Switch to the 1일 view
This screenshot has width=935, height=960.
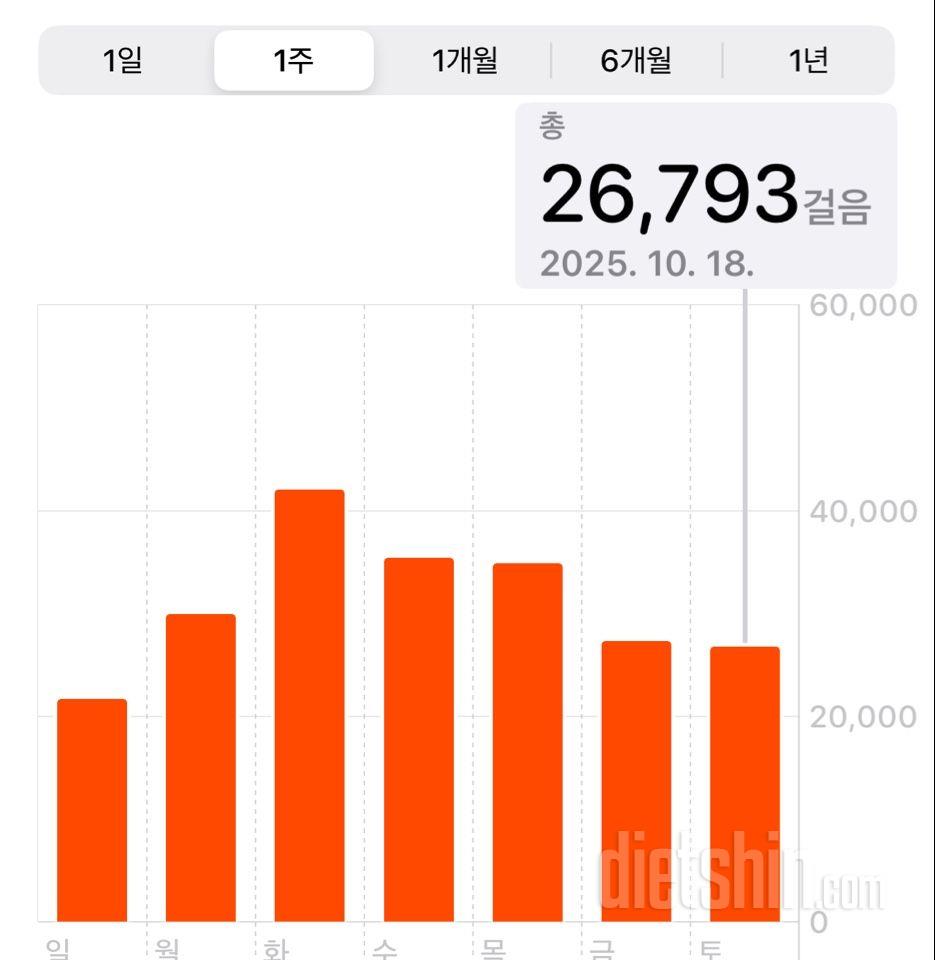(x=123, y=61)
